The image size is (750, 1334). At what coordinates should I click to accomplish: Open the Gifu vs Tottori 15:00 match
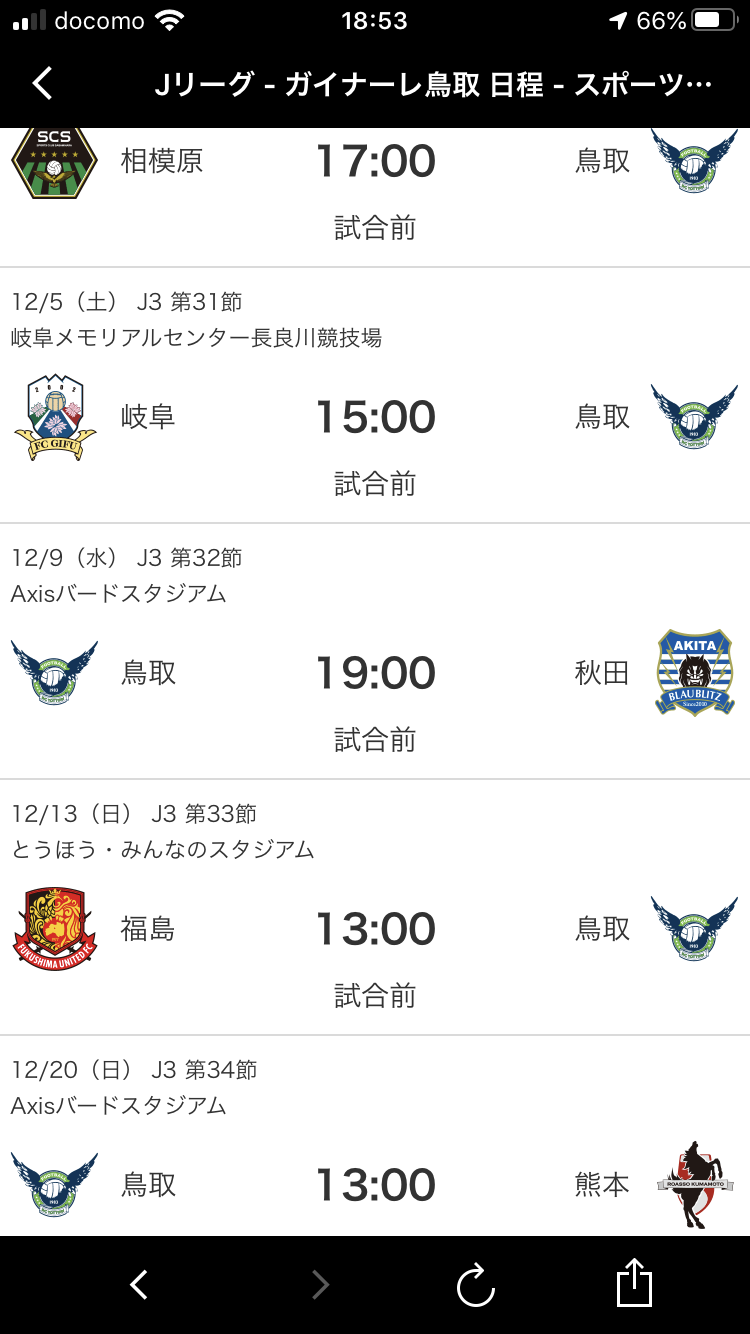[x=375, y=418]
